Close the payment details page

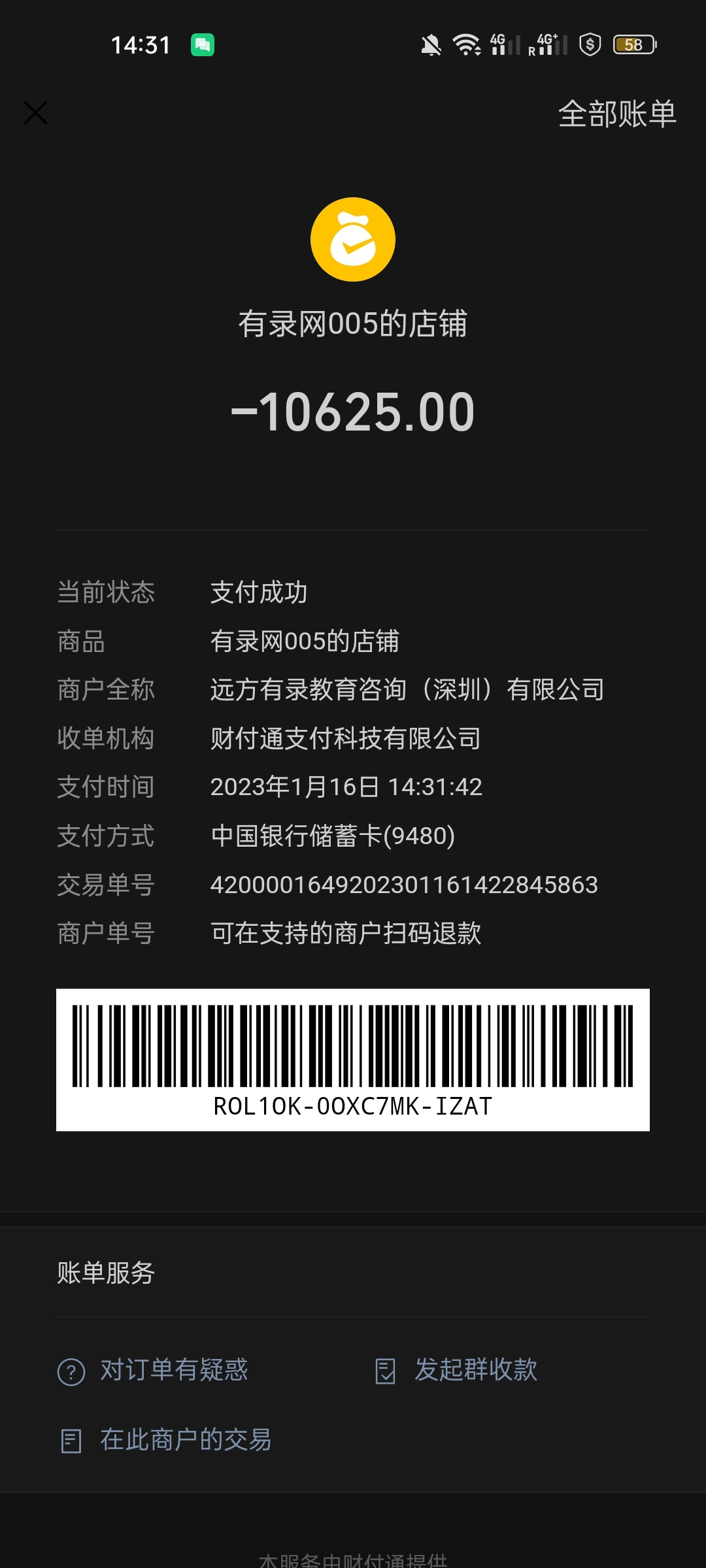(x=36, y=112)
